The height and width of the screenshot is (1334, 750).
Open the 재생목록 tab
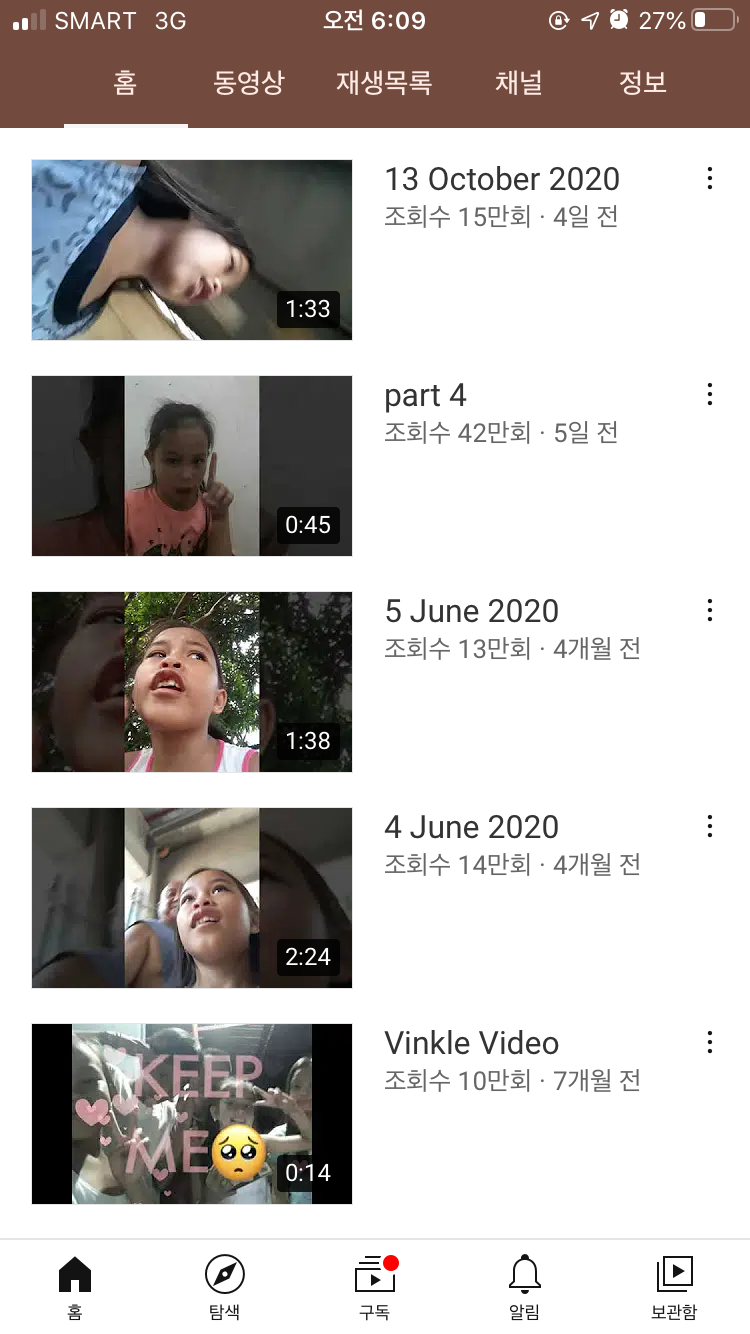point(384,82)
